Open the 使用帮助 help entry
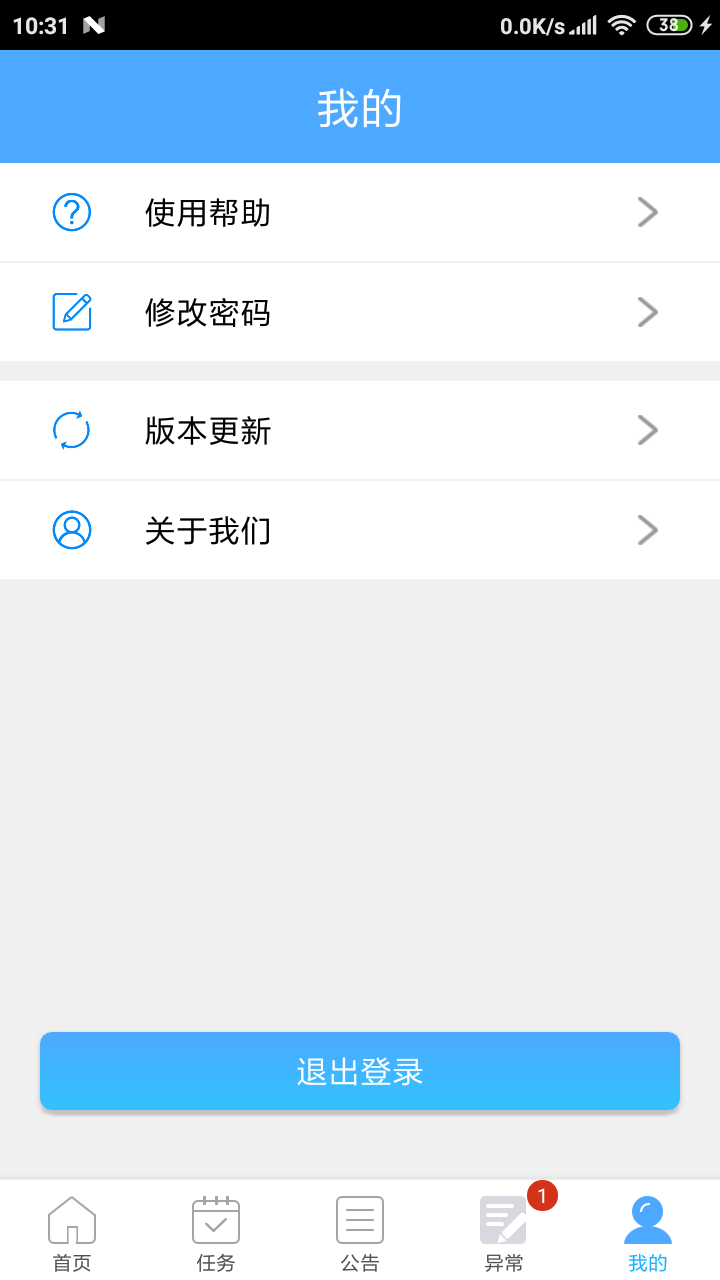The image size is (720, 1280). [206, 212]
